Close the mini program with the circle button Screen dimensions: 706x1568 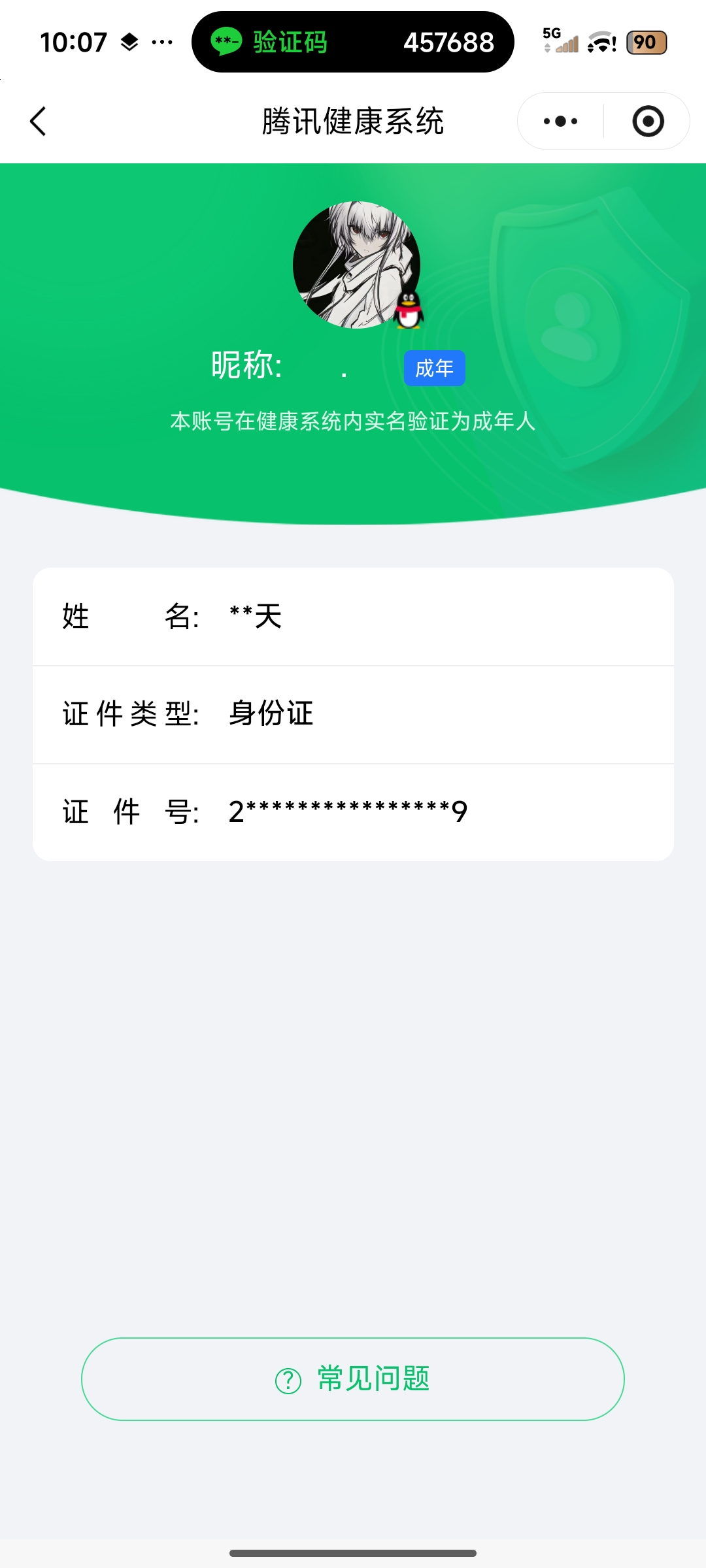click(648, 122)
